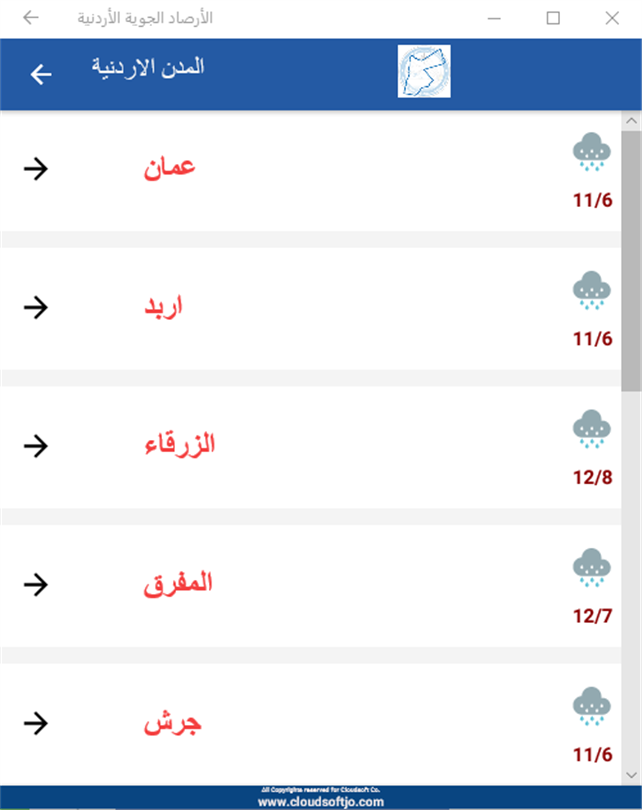Maximize the app window
Viewport: 642px width, 810px height.
pyautogui.click(x=553, y=18)
